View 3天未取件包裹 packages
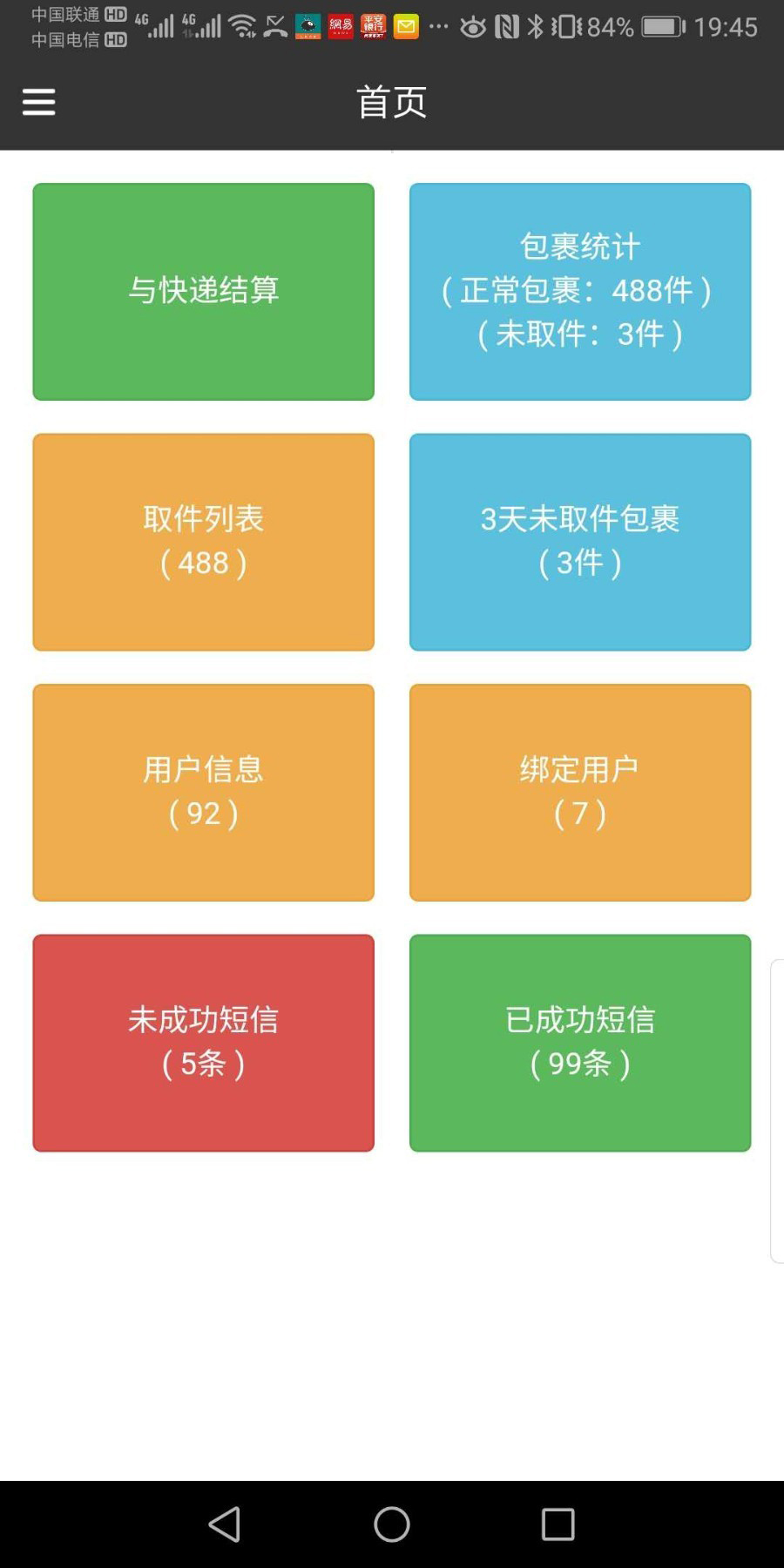 [579, 541]
